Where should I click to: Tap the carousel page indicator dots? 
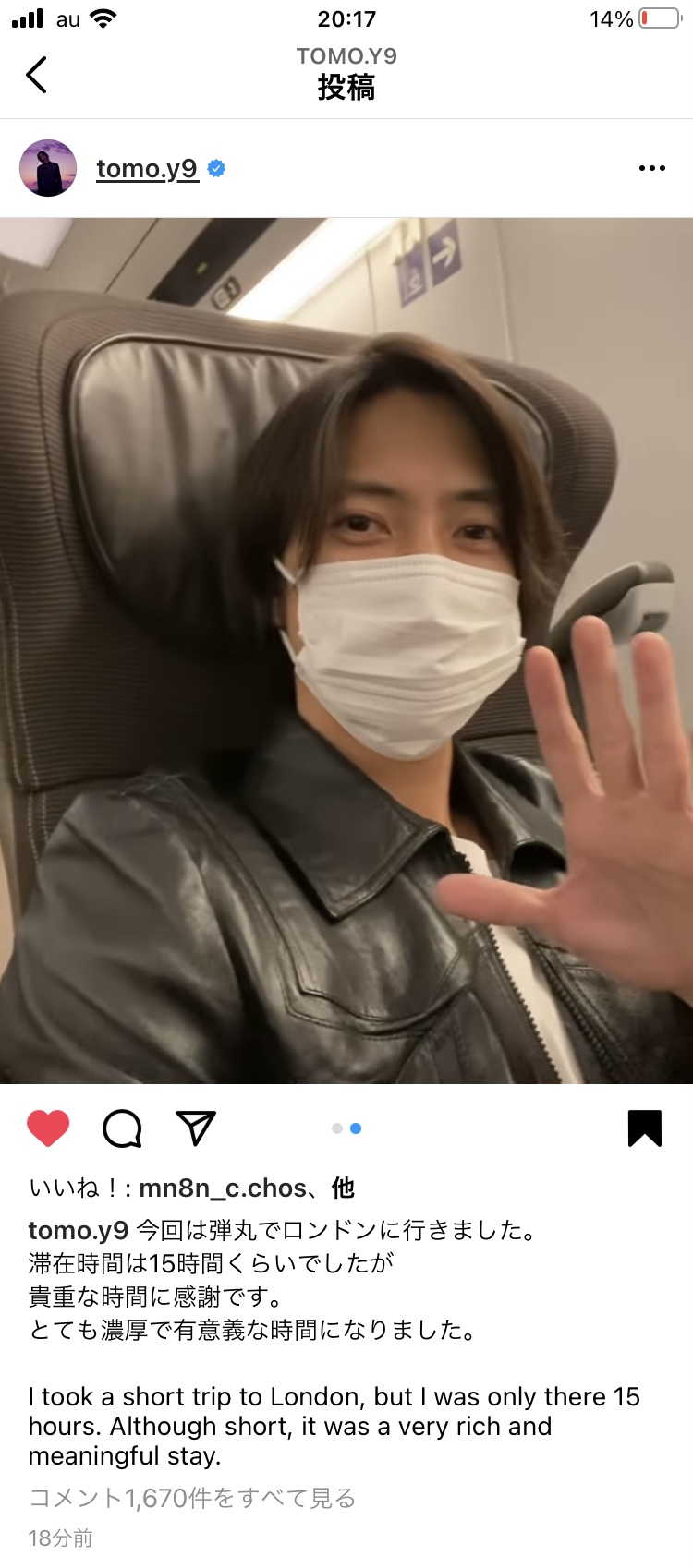[346, 1128]
